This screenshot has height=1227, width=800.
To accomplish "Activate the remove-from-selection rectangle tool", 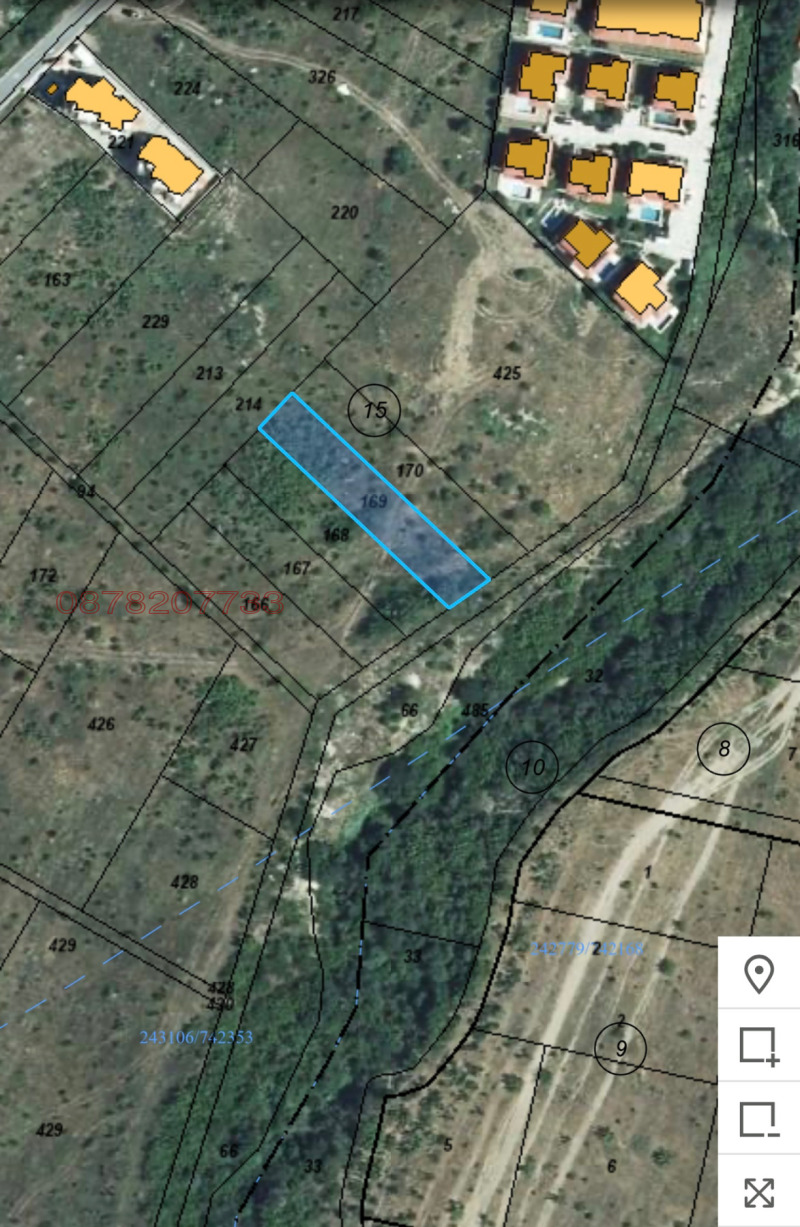I will pos(759,1119).
